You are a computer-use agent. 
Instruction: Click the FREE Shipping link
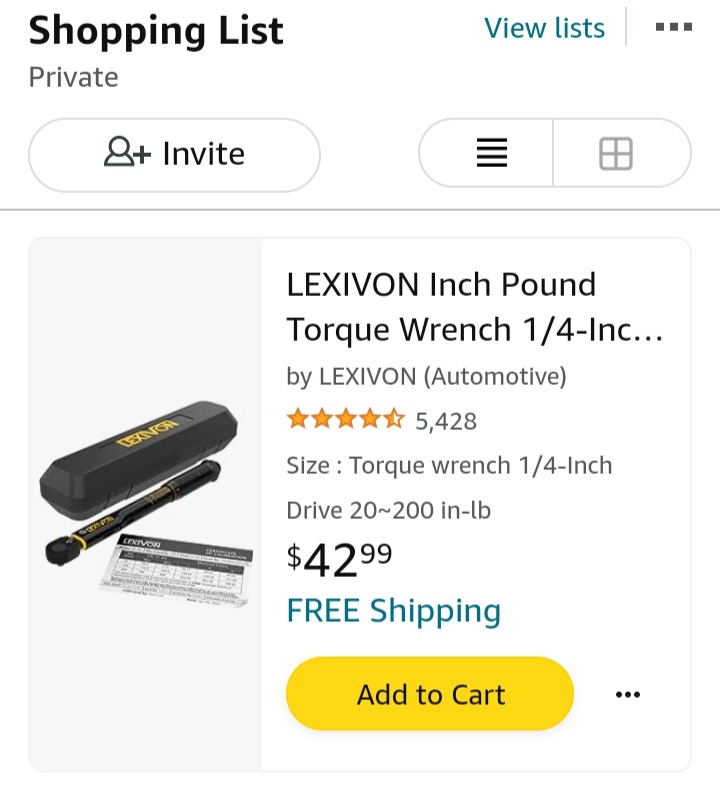393,610
